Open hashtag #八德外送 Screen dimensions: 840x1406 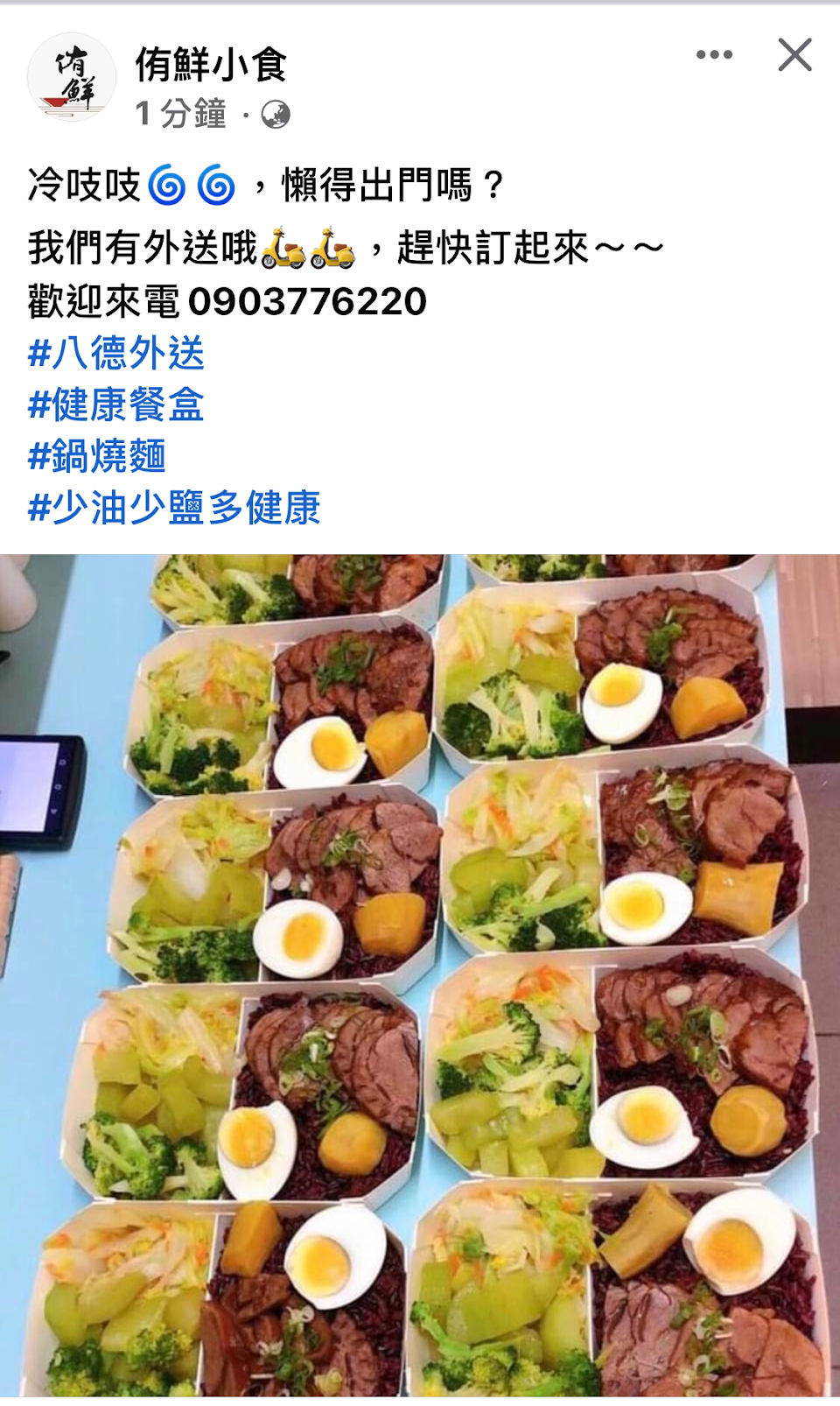coord(116,354)
